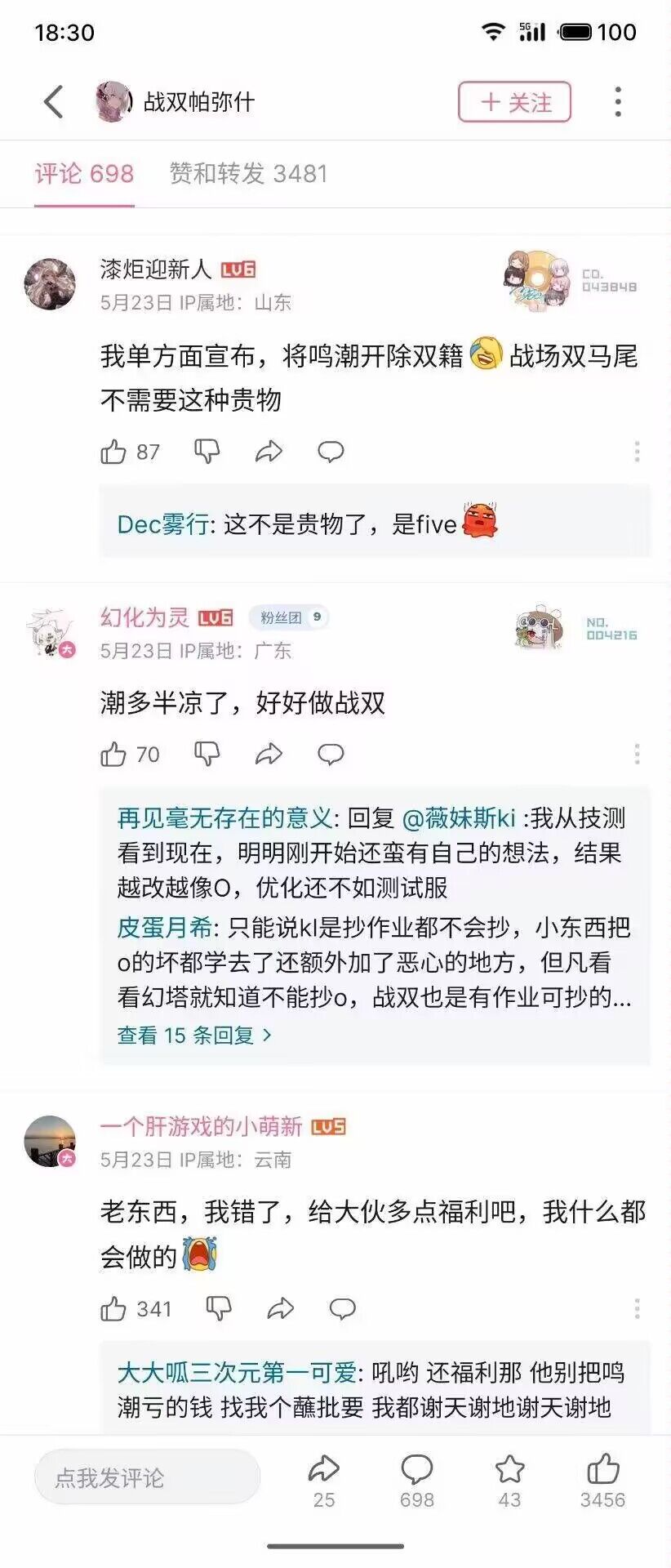Share the comment by 一个肝游戏的小萌新
This screenshot has width=671, height=1568.
(280, 1310)
